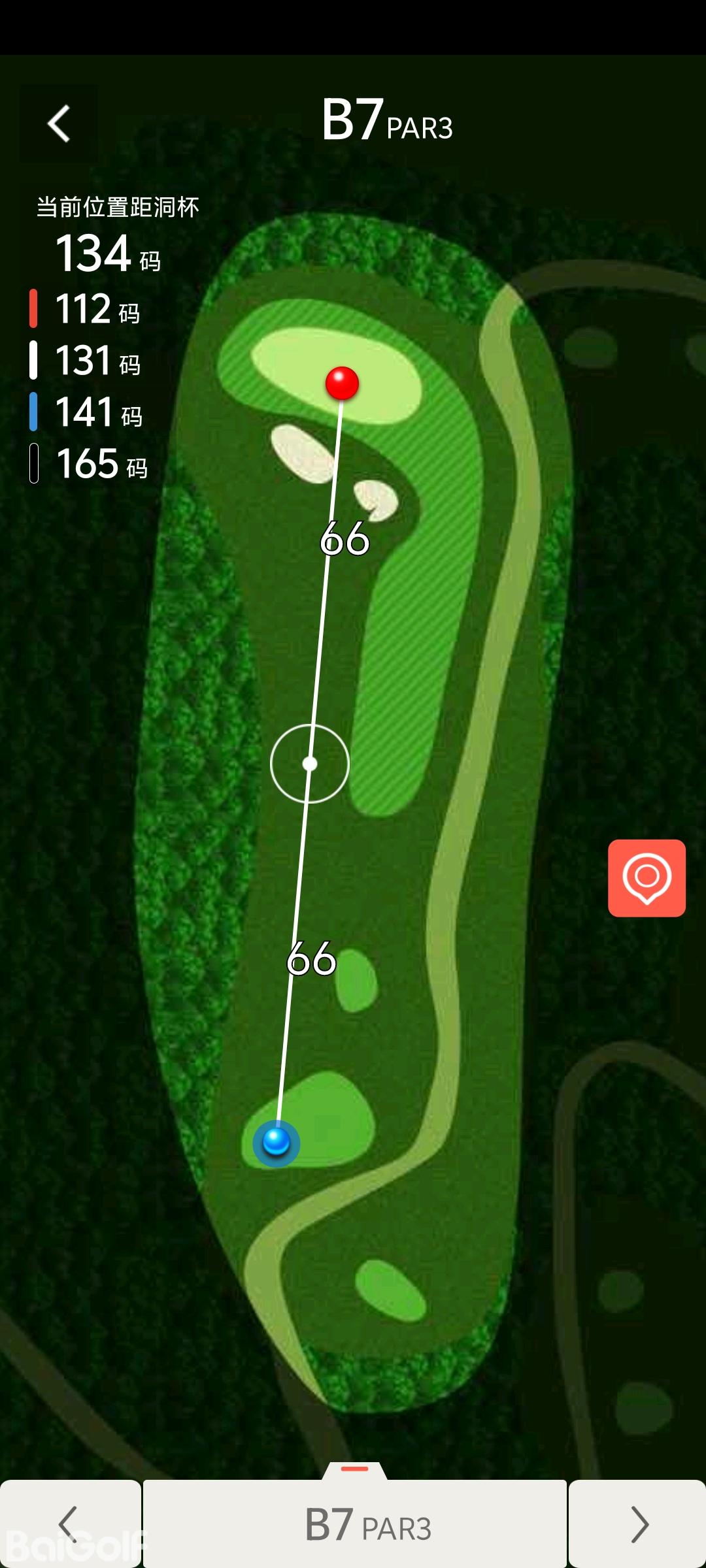Tap the white target circle on the line
Image resolution: width=706 pixels, height=1568 pixels.
click(310, 763)
